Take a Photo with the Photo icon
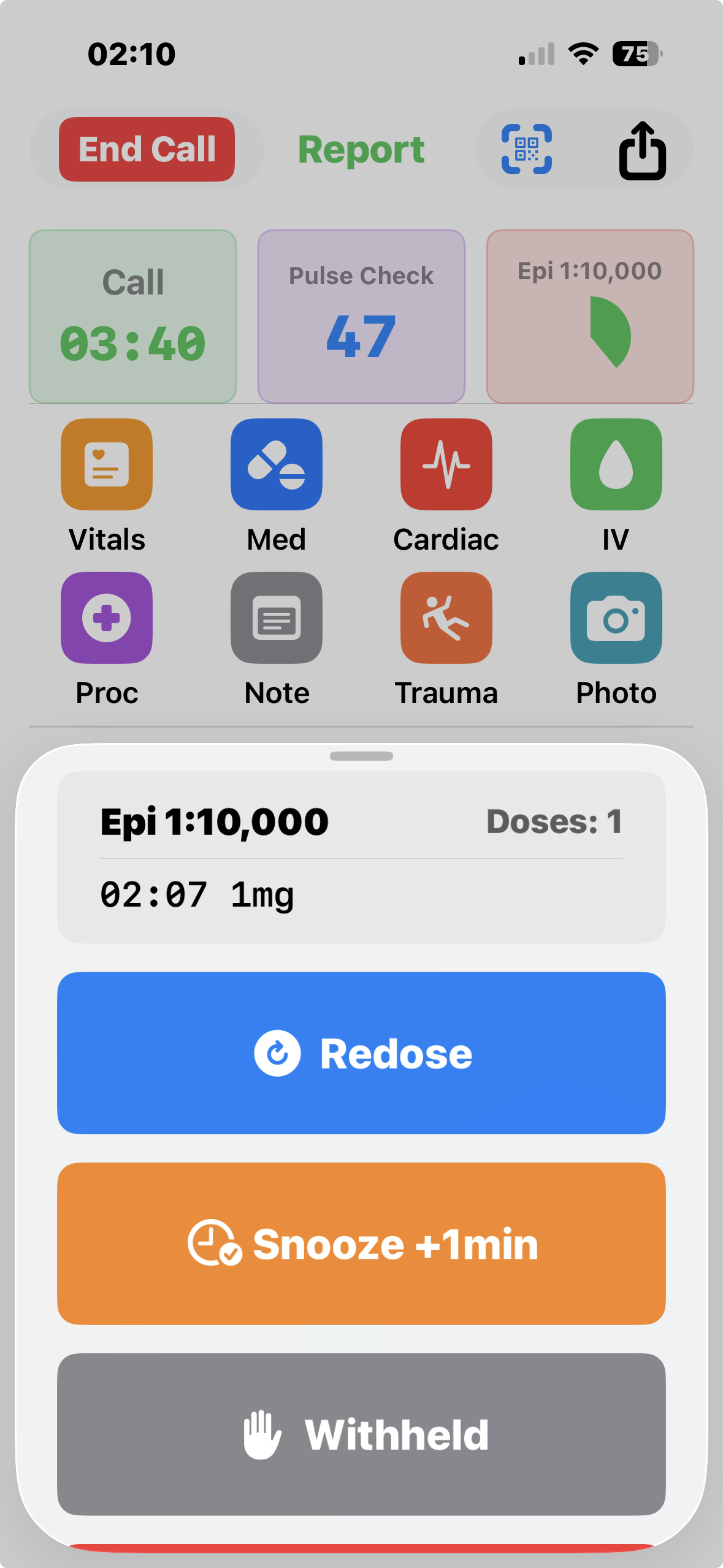 point(616,618)
